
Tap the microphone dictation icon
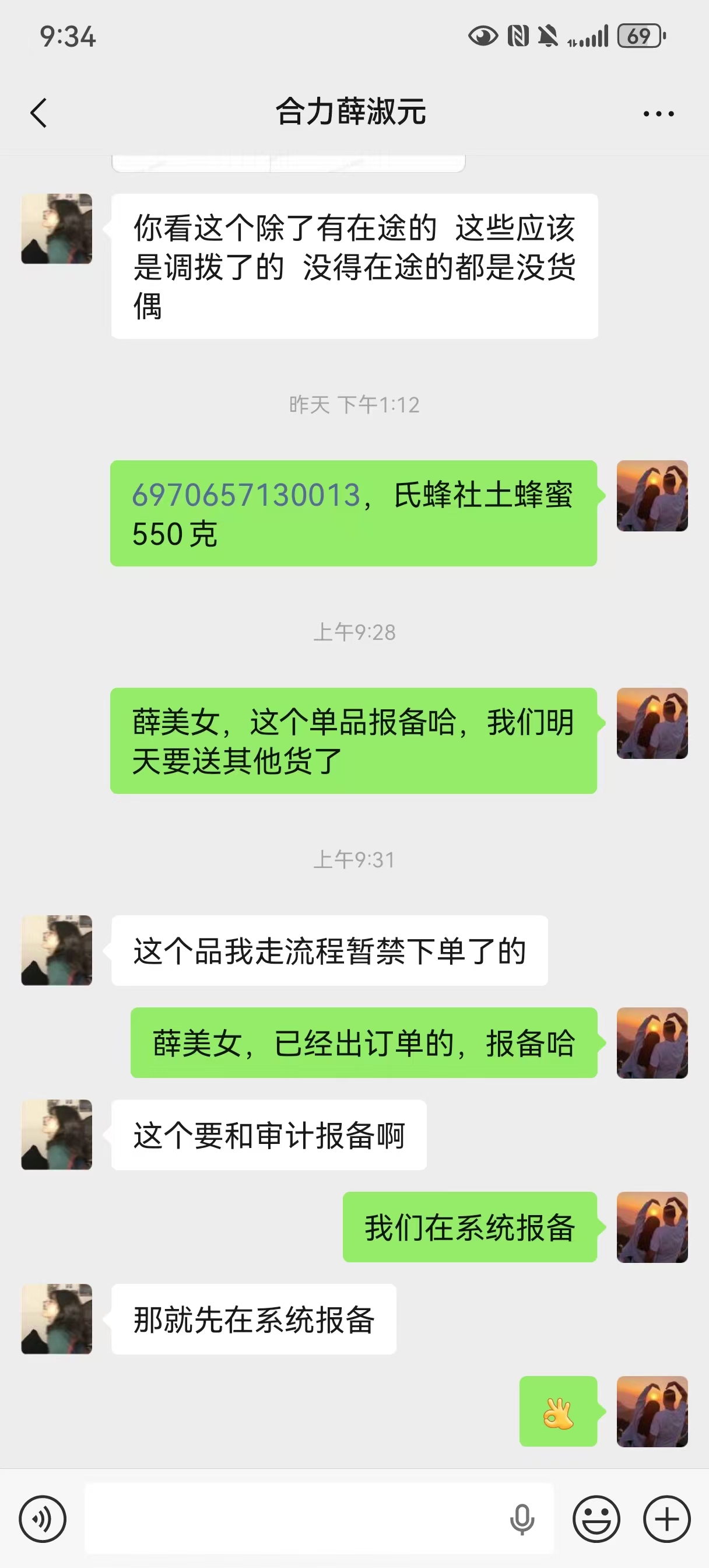coord(522,1520)
